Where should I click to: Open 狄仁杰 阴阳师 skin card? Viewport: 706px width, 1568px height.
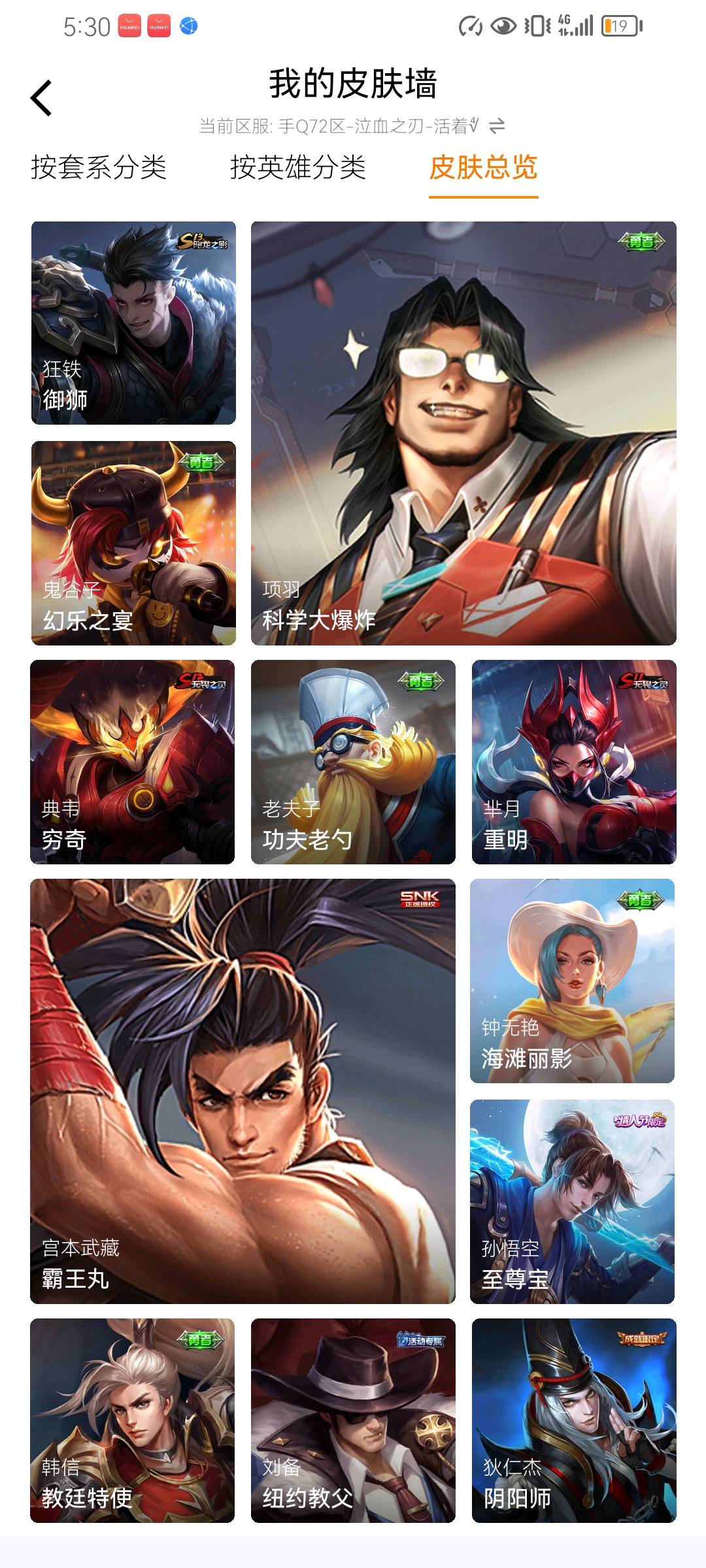click(574, 1420)
